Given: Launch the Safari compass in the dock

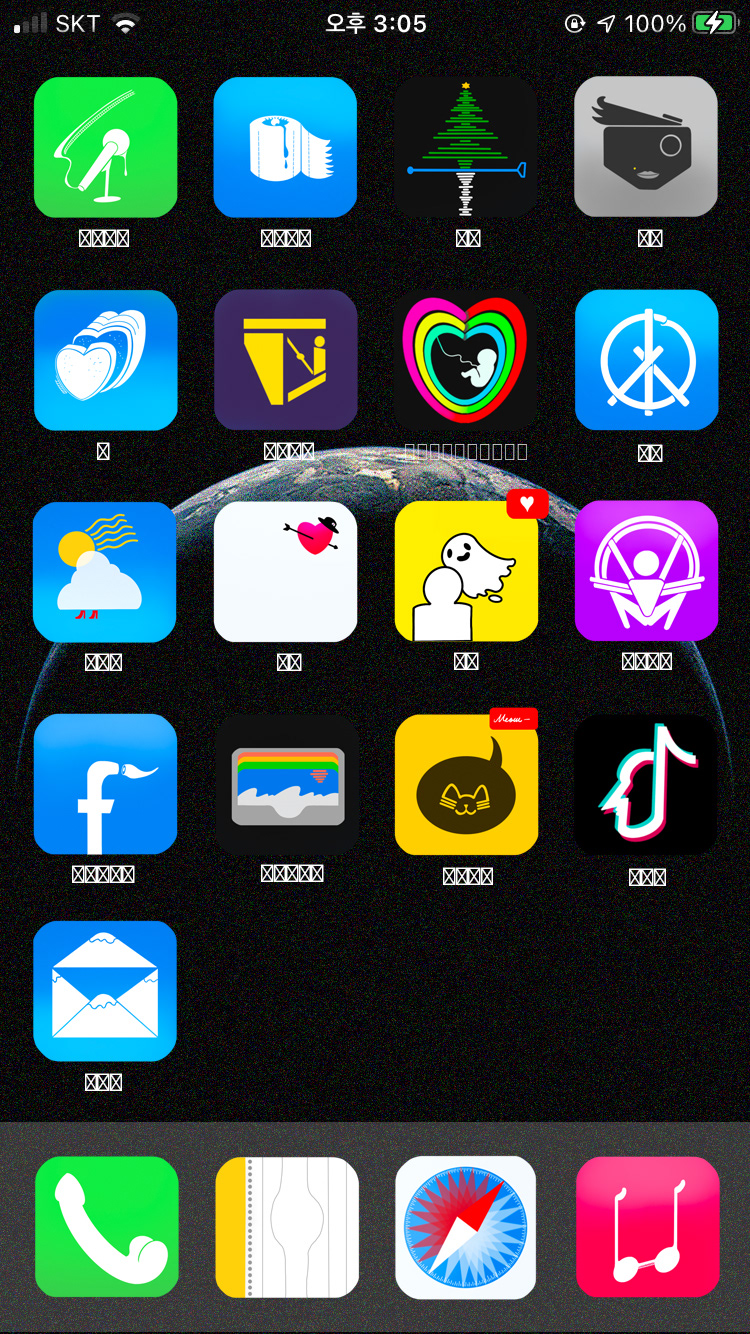Looking at the screenshot, I should pyautogui.click(x=466, y=1227).
